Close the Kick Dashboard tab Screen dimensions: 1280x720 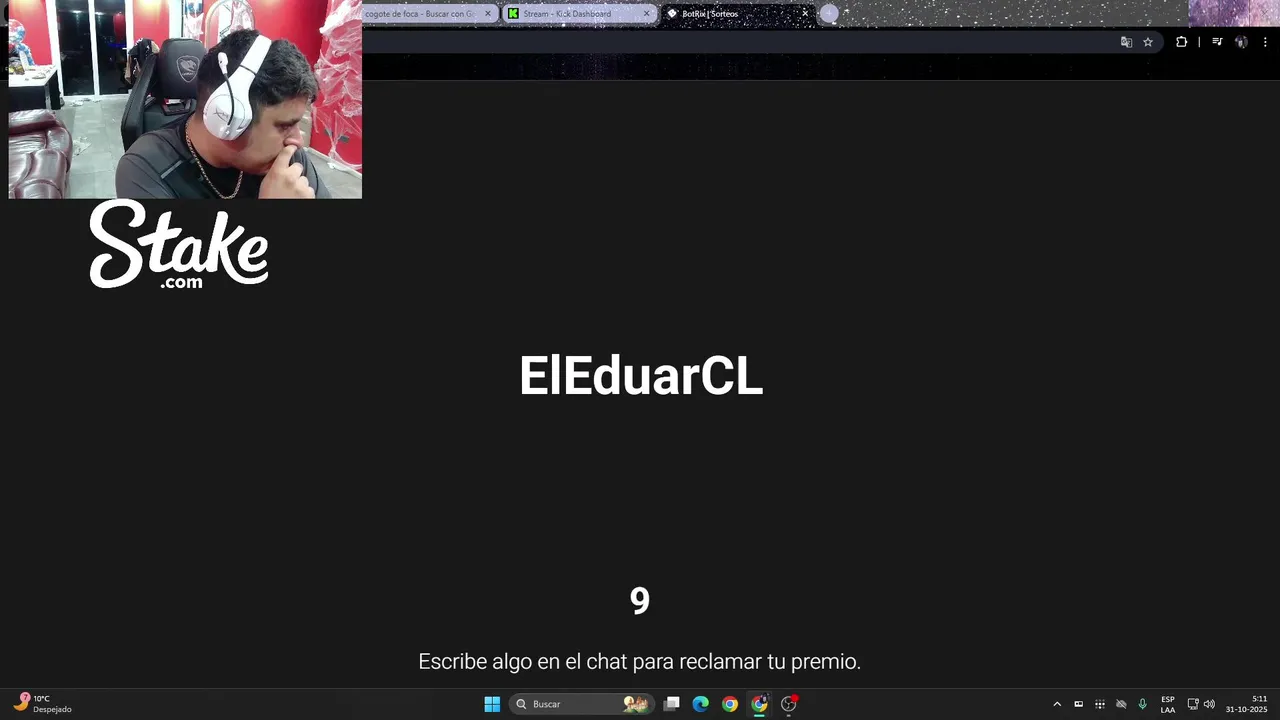pos(647,14)
